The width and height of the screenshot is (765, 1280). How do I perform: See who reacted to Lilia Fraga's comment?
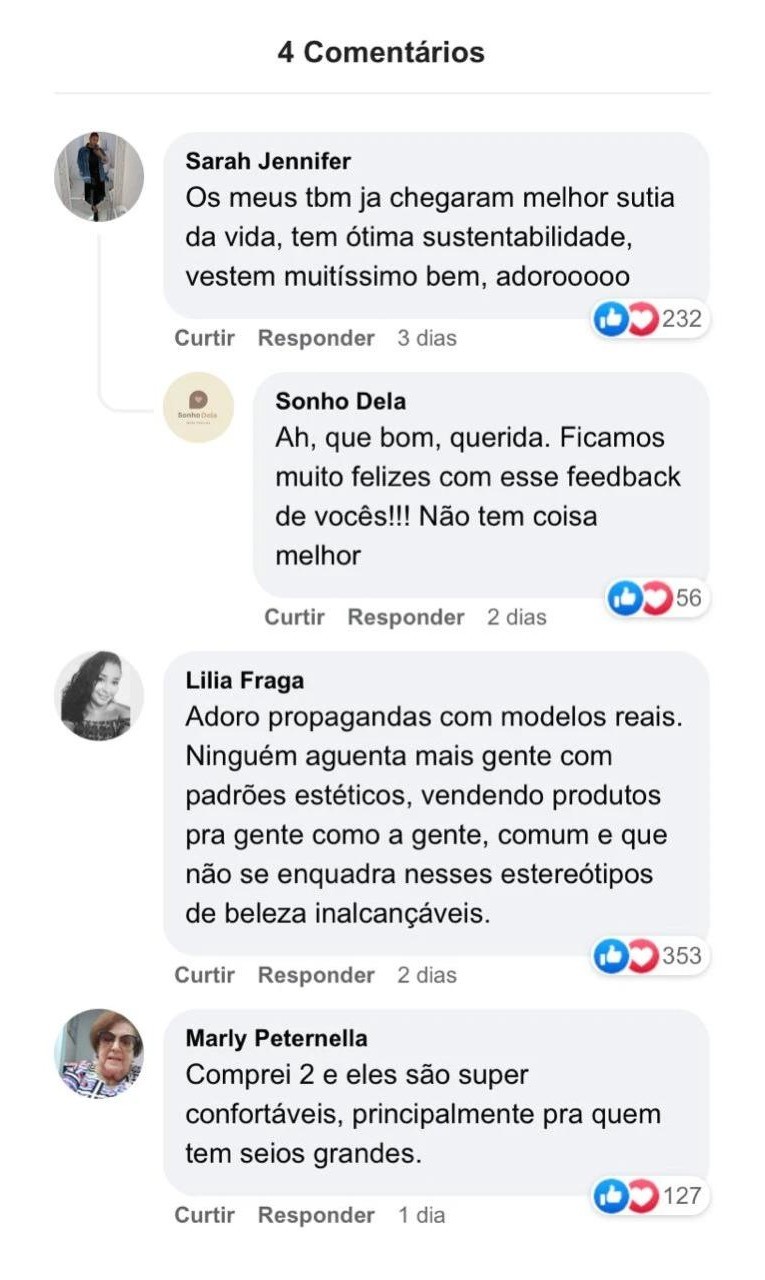click(x=651, y=956)
